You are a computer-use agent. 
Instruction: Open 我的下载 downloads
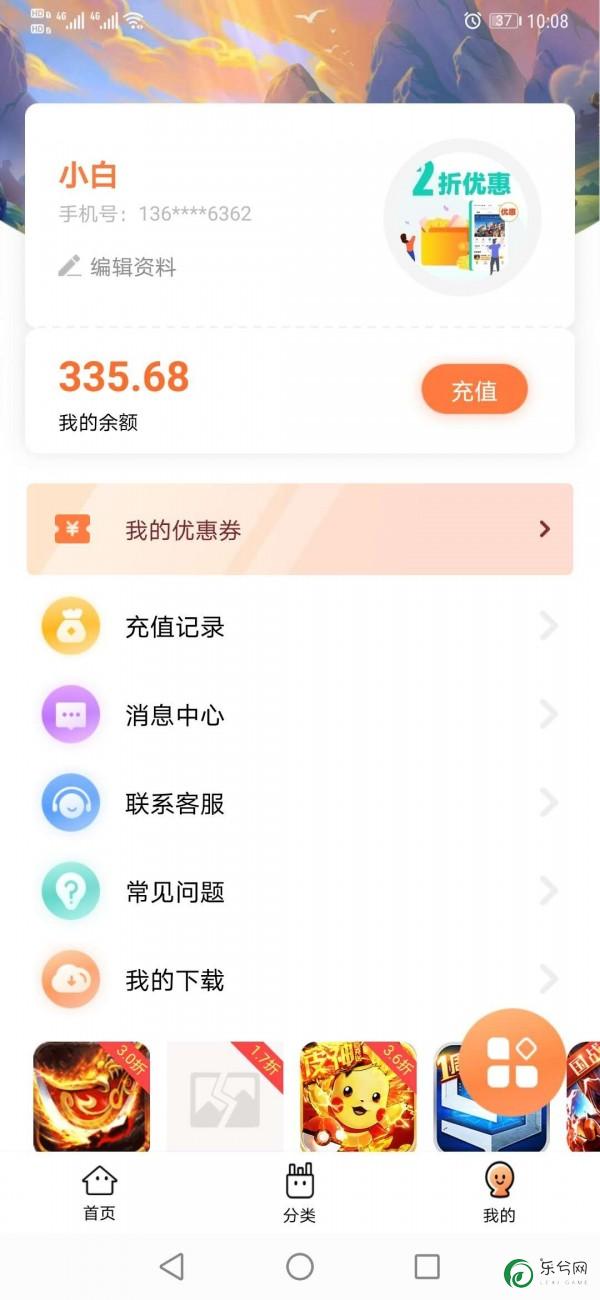(300, 980)
